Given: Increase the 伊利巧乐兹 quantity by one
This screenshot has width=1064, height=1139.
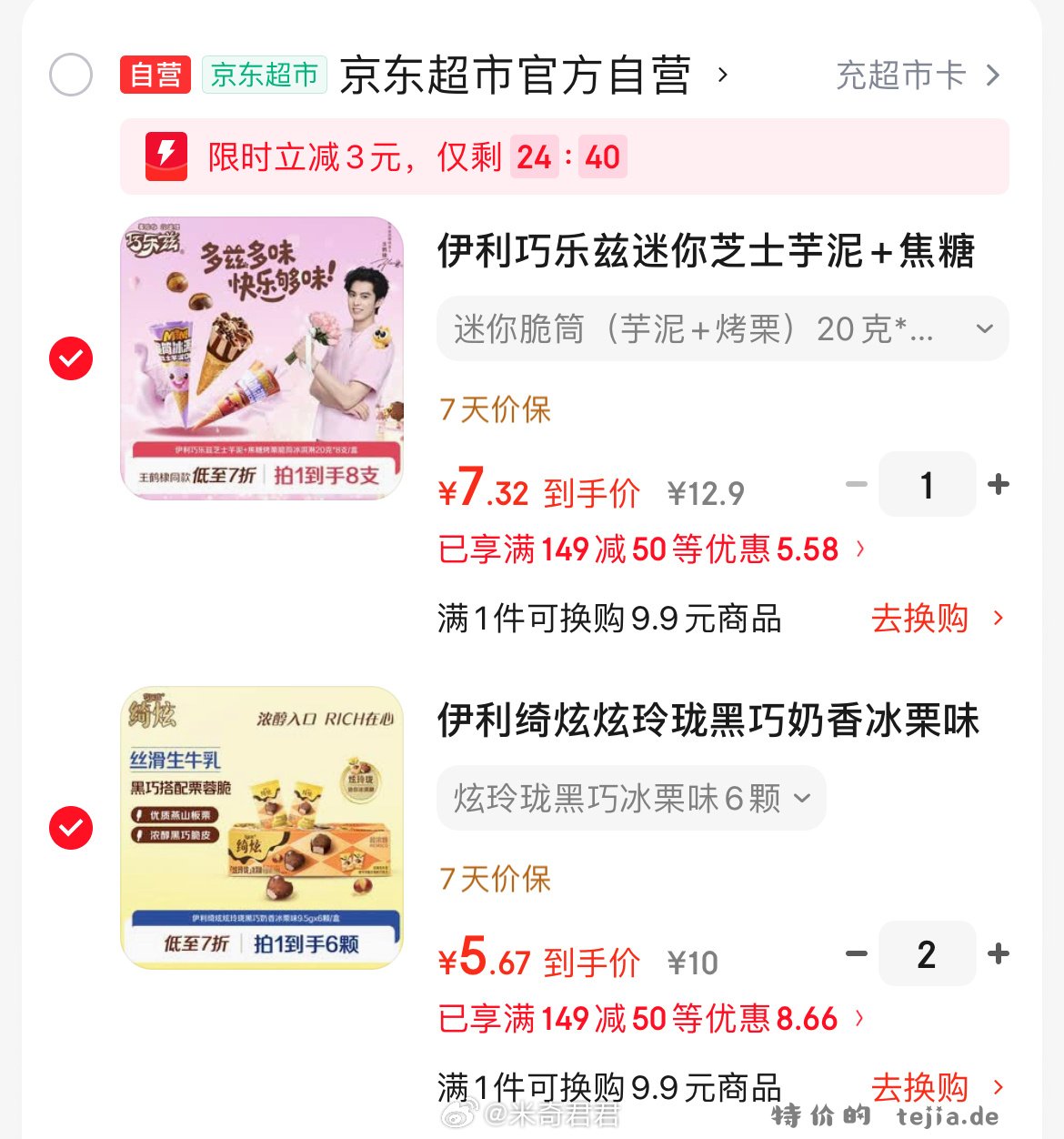Looking at the screenshot, I should coord(999,484).
